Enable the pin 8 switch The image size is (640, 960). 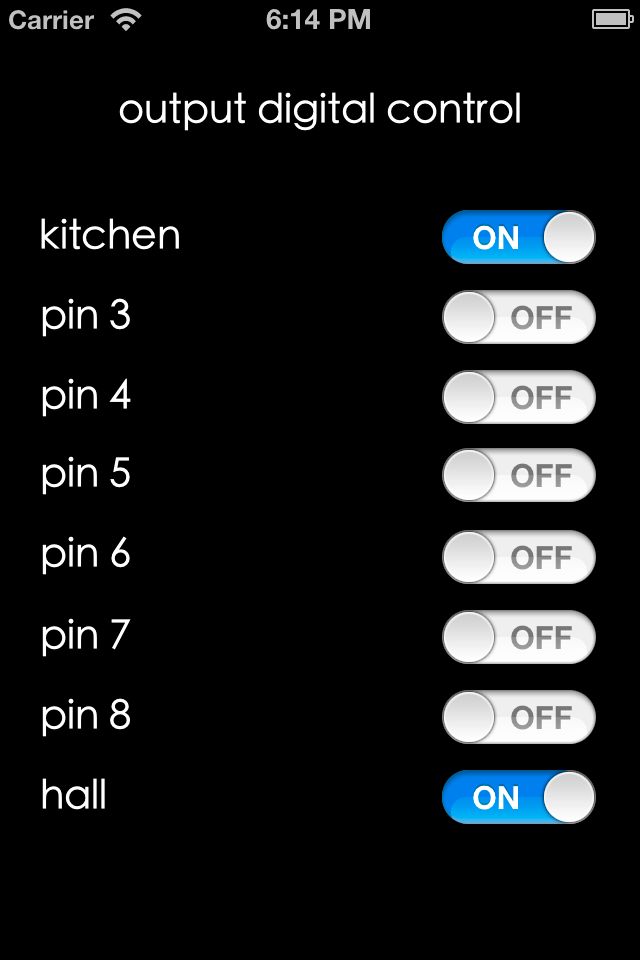518,717
